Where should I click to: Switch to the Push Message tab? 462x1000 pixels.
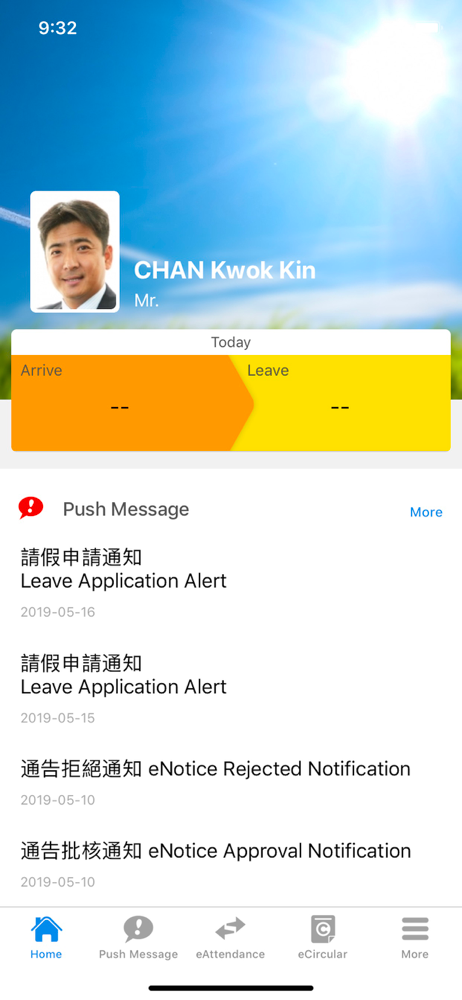coord(138,938)
